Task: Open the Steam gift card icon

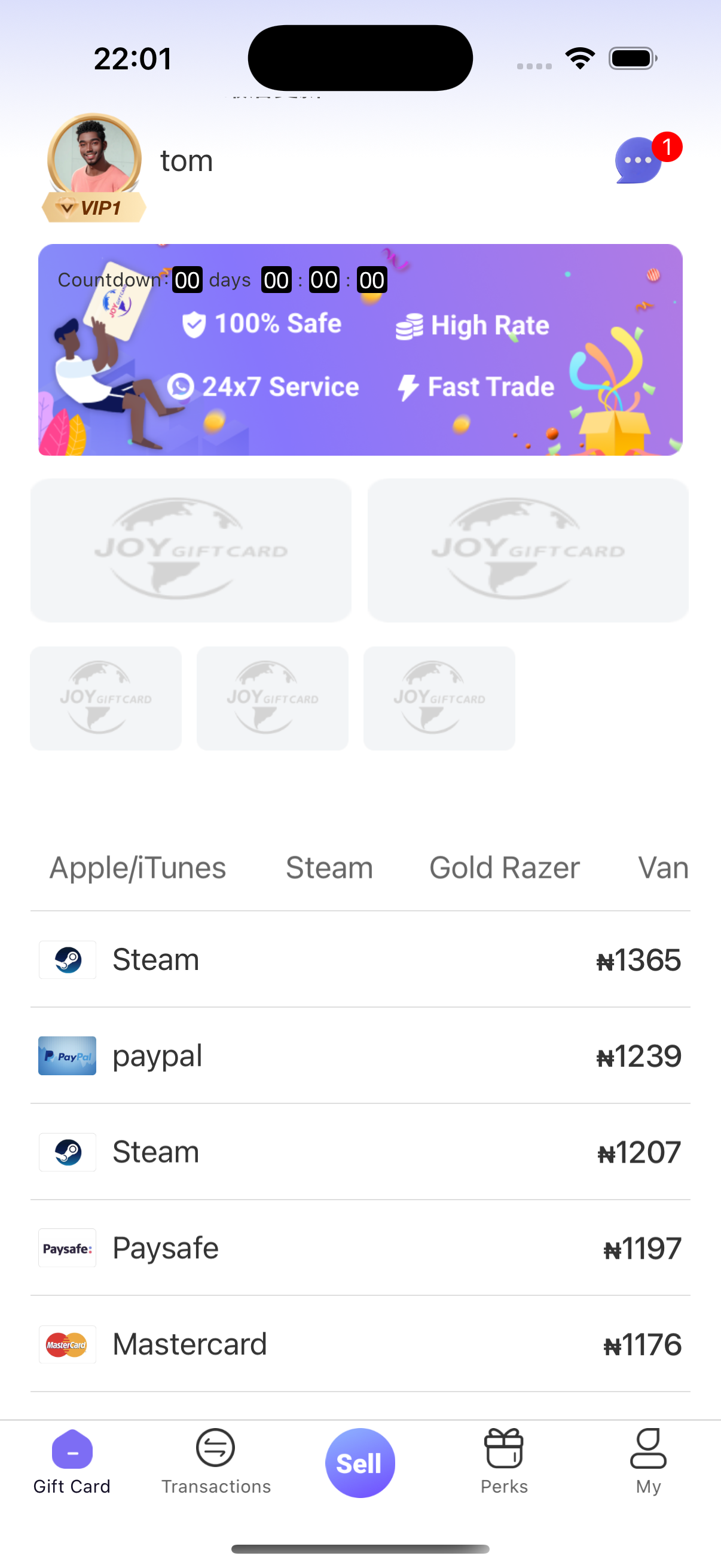Action: [67, 959]
